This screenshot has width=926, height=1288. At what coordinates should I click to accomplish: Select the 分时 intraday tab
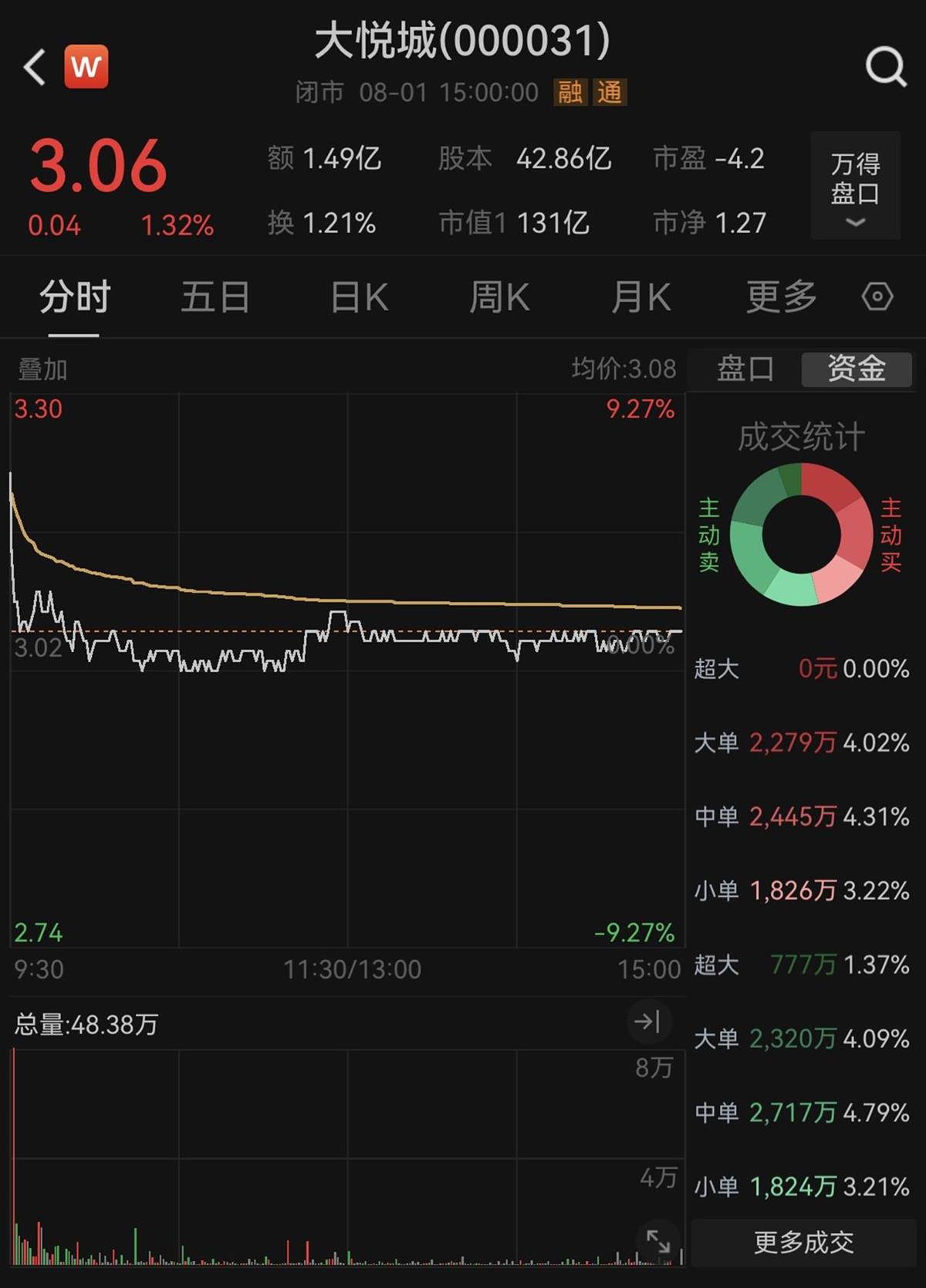click(75, 297)
